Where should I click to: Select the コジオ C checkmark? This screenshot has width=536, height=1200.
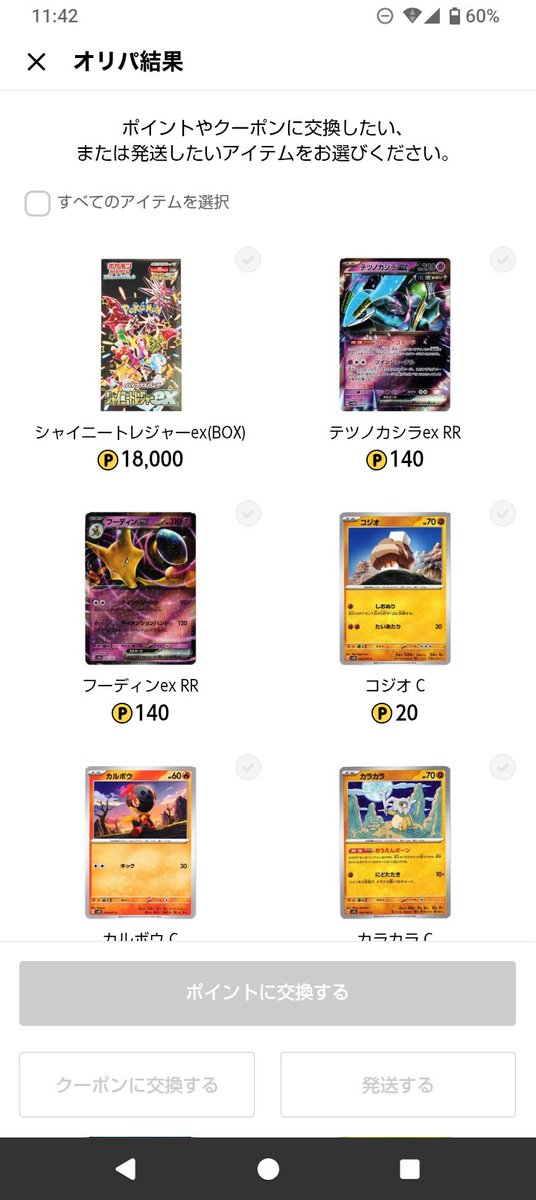pyautogui.click(x=502, y=514)
